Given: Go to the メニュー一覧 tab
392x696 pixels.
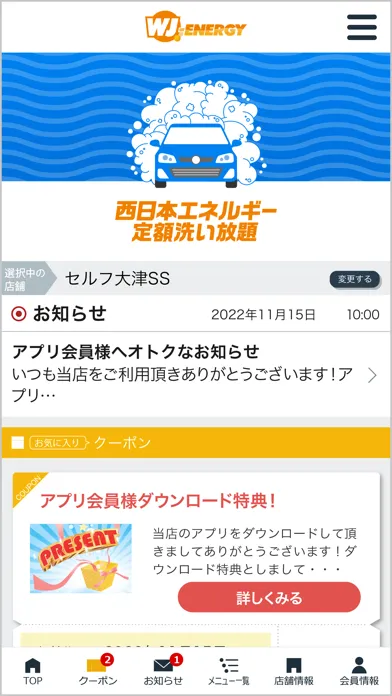Looking at the screenshot, I should point(229,671).
